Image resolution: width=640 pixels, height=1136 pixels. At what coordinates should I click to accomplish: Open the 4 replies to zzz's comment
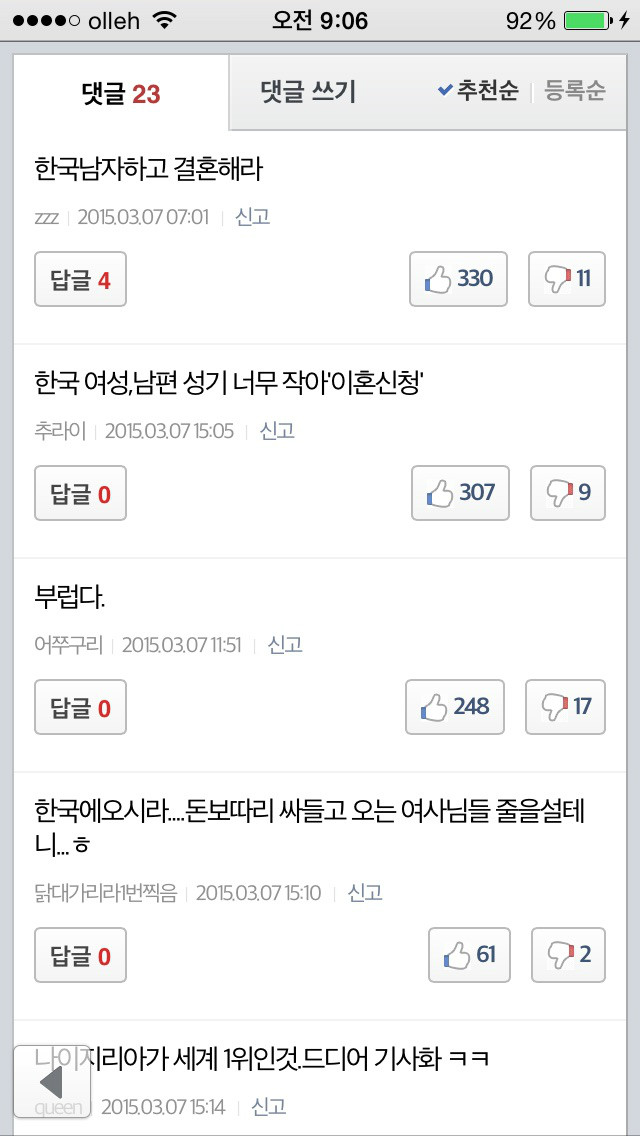(x=80, y=279)
